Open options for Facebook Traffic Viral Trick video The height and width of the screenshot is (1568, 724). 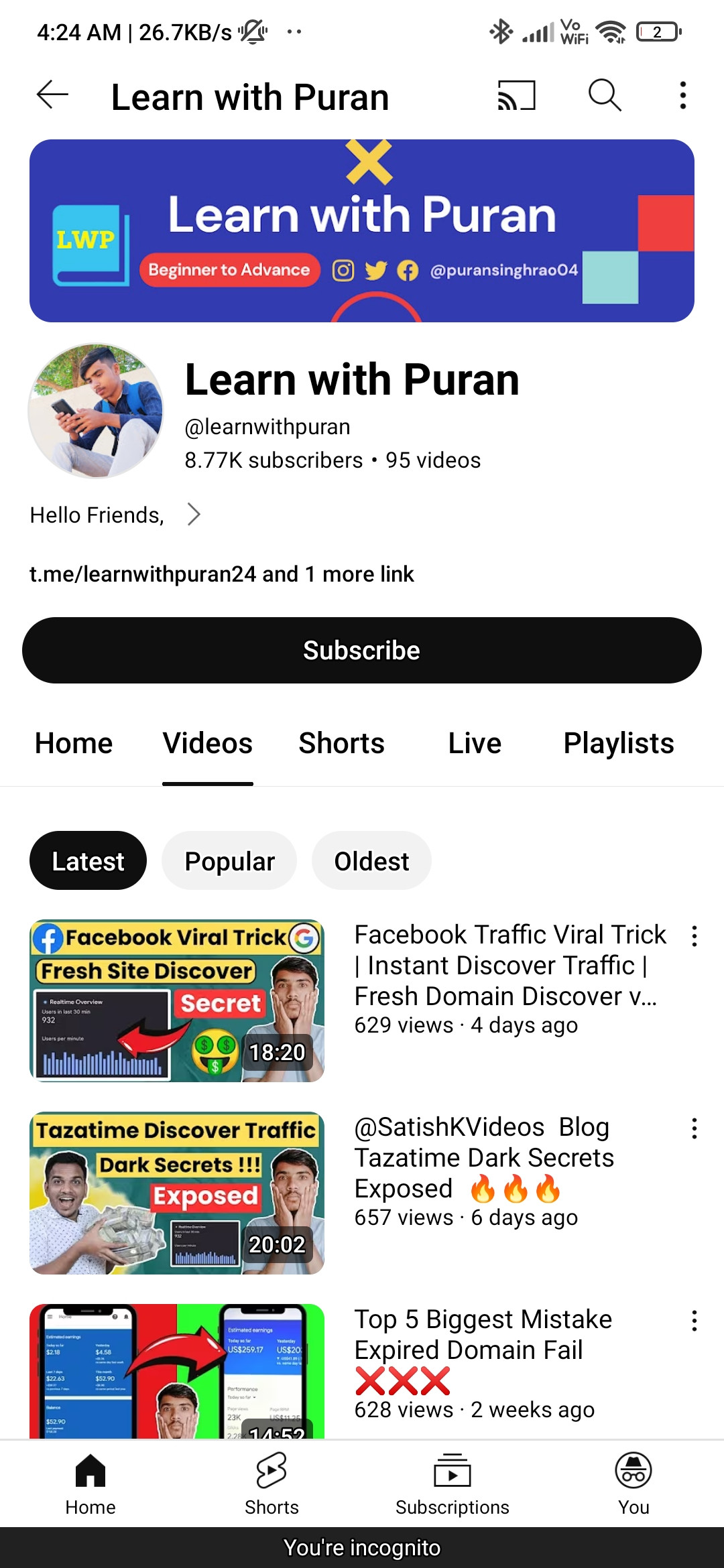click(x=694, y=936)
